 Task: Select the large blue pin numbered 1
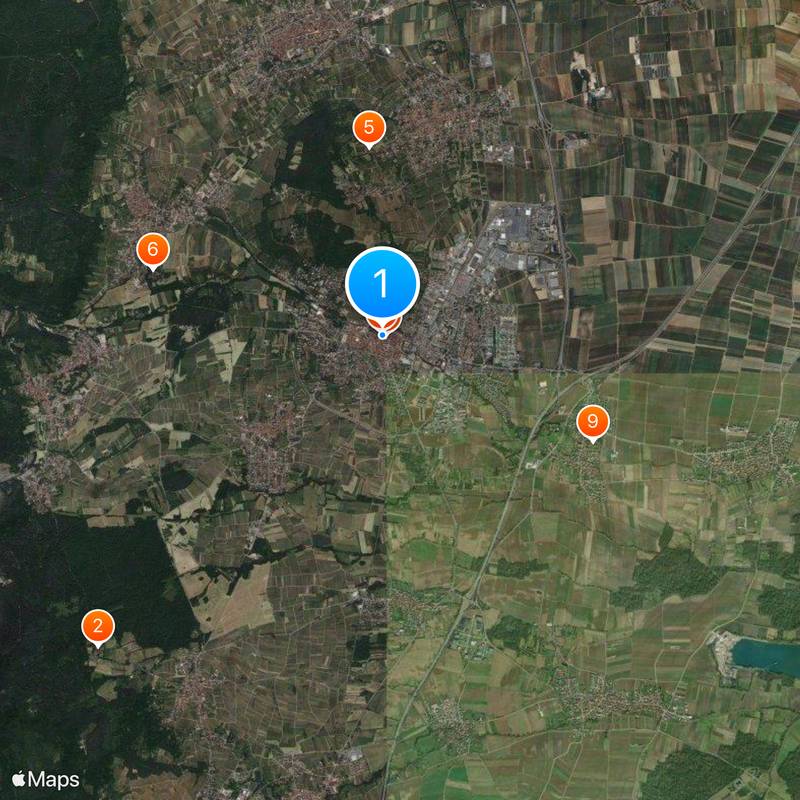pos(381,284)
